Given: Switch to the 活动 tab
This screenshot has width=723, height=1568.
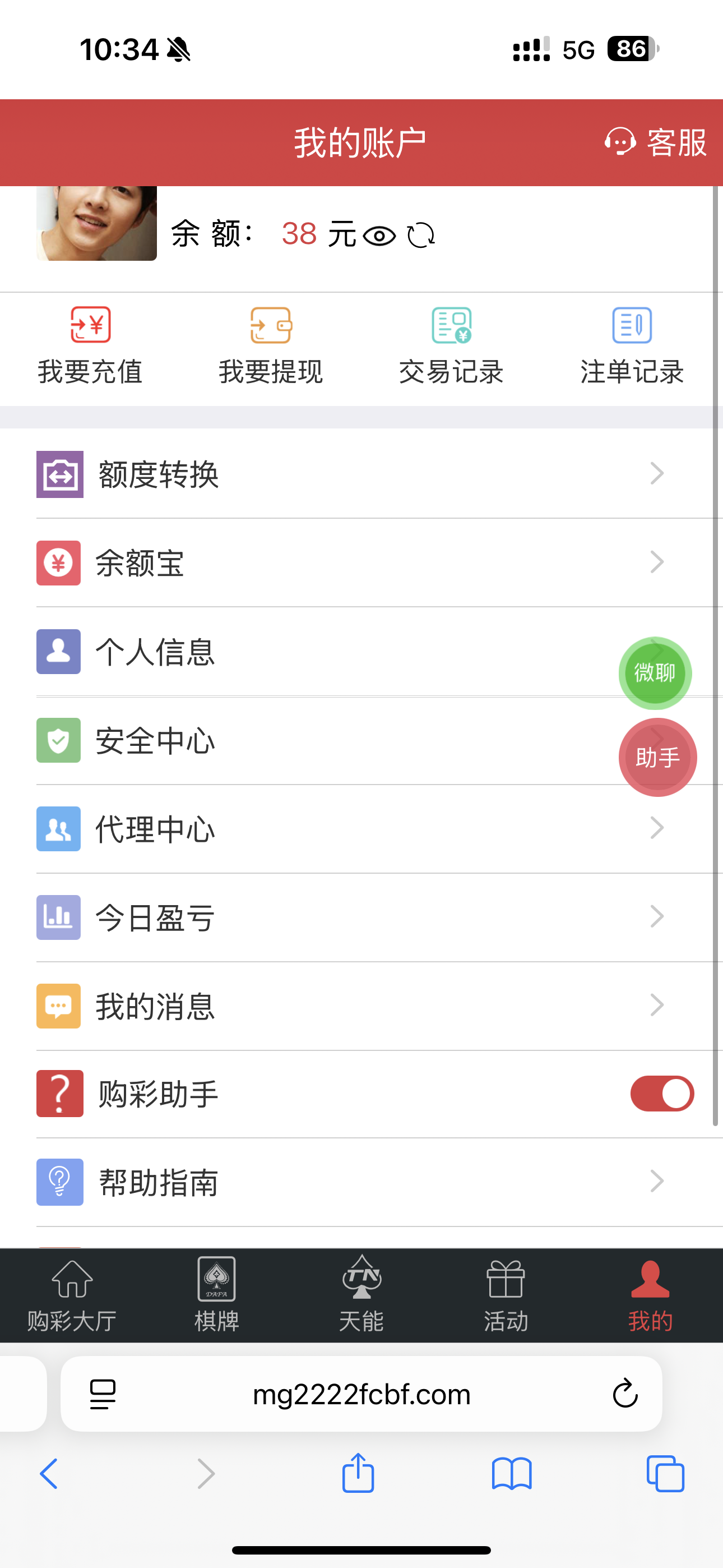Looking at the screenshot, I should click(506, 1295).
